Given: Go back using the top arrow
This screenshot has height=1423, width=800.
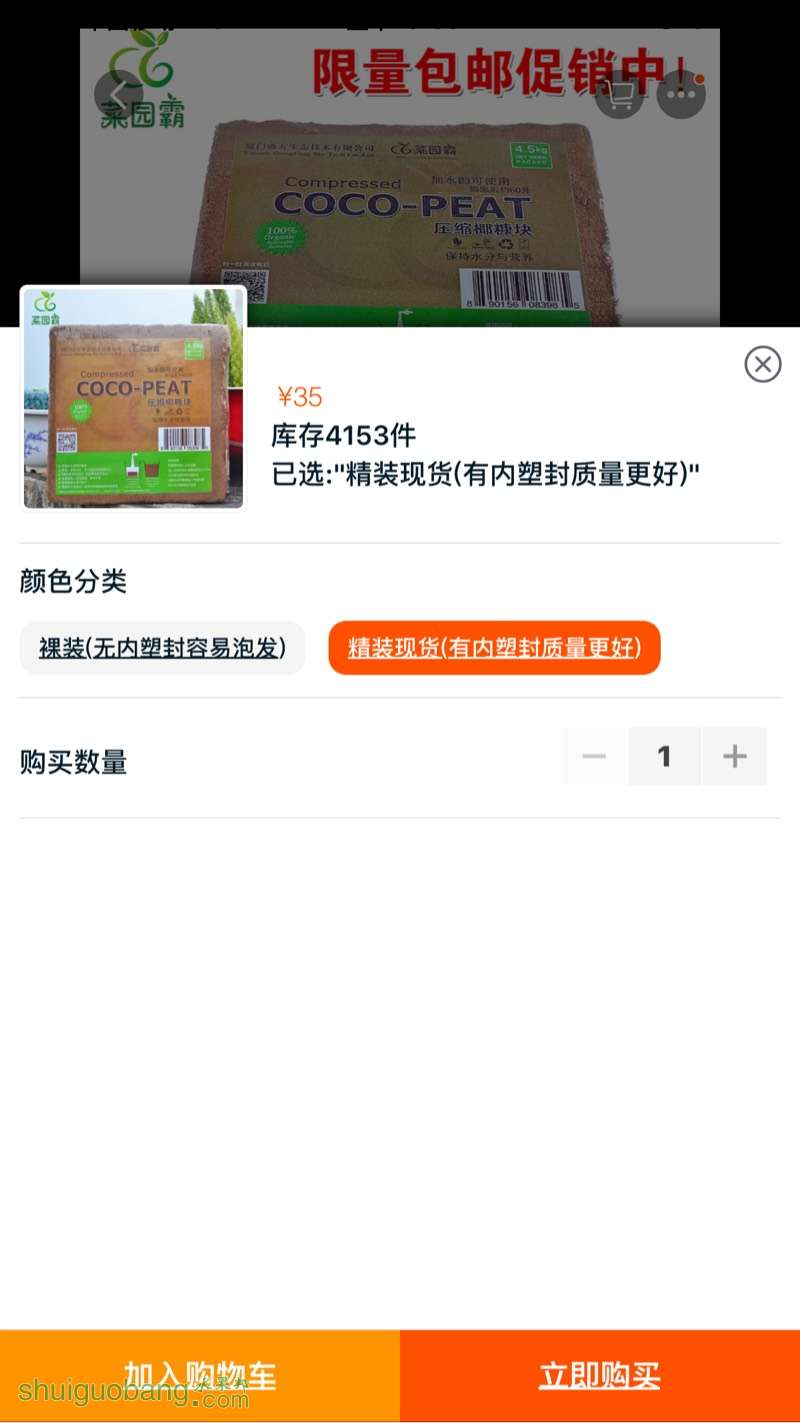Looking at the screenshot, I should pyautogui.click(x=118, y=95).
